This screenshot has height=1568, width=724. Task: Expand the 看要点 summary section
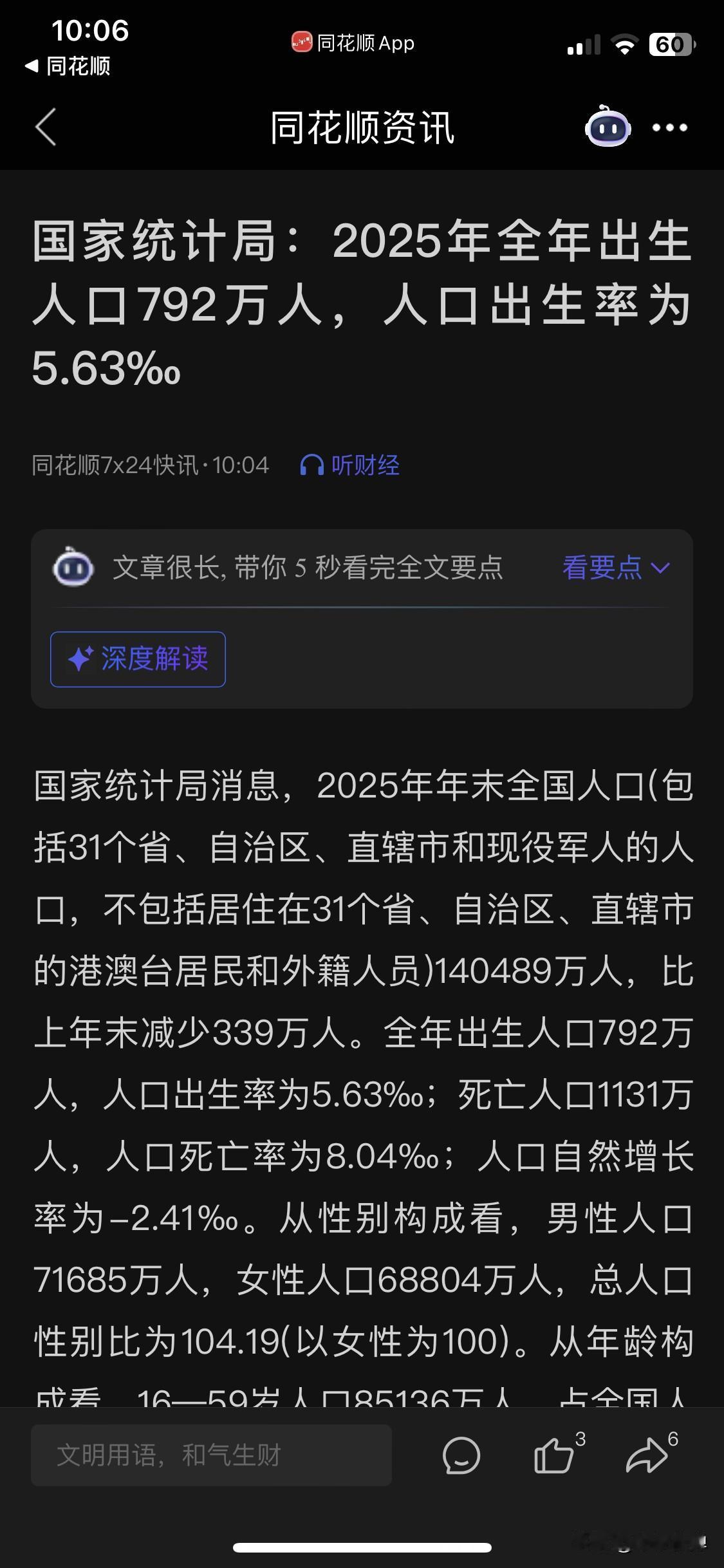pos(613,568)
